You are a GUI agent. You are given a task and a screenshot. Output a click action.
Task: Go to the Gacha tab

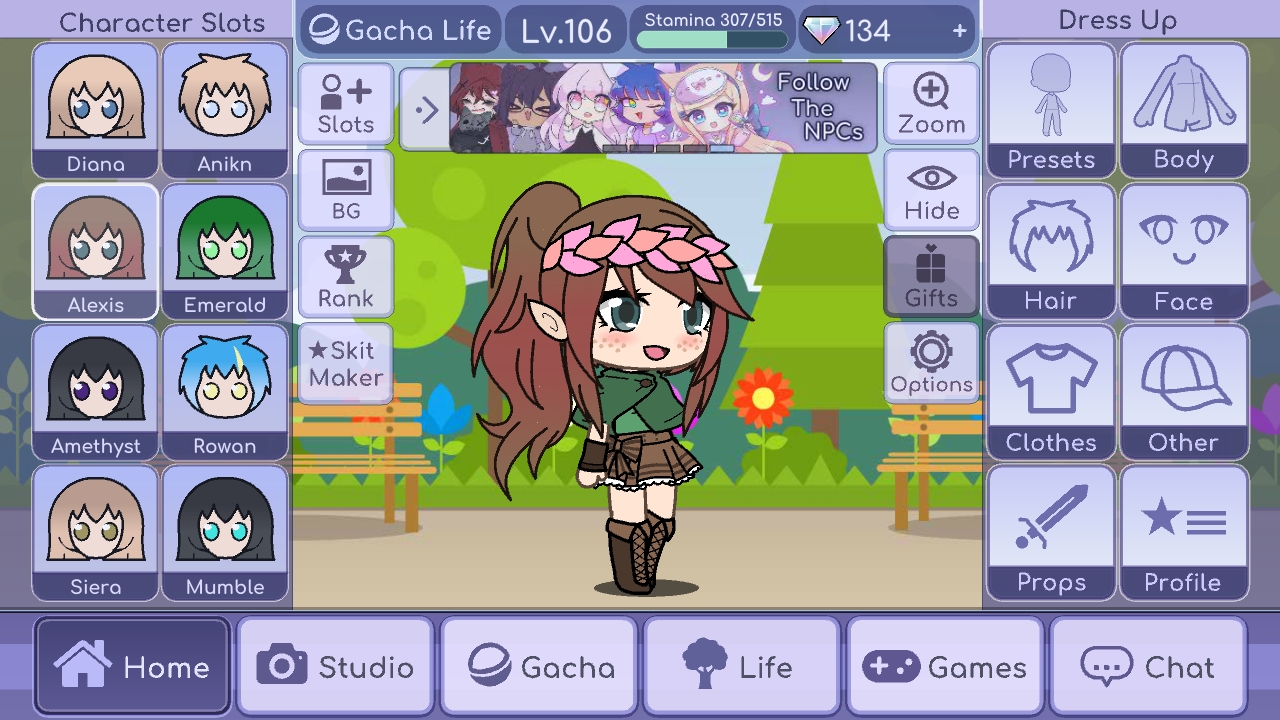(540, 666)
